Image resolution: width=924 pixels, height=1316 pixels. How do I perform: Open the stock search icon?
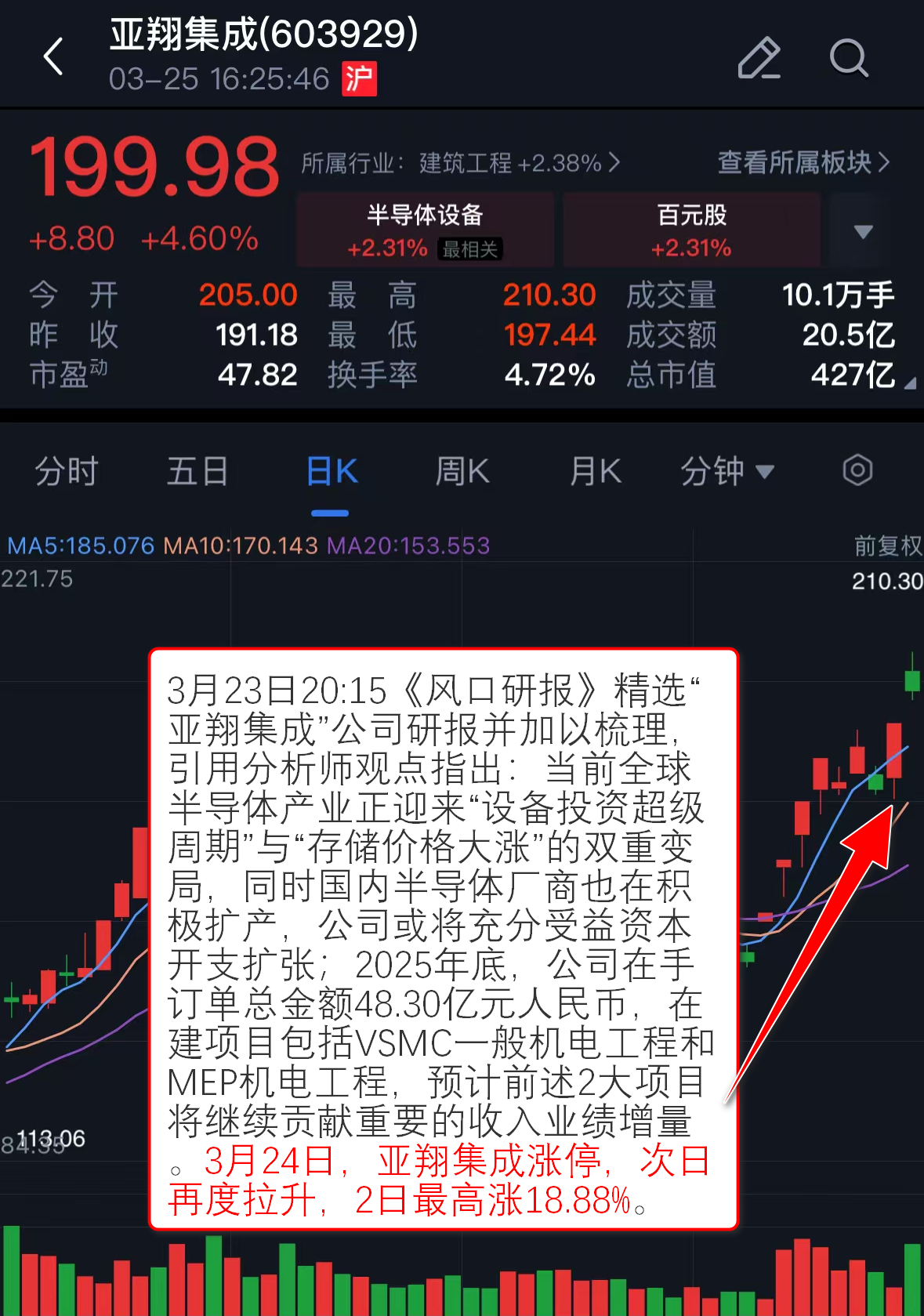pos(849,58)
